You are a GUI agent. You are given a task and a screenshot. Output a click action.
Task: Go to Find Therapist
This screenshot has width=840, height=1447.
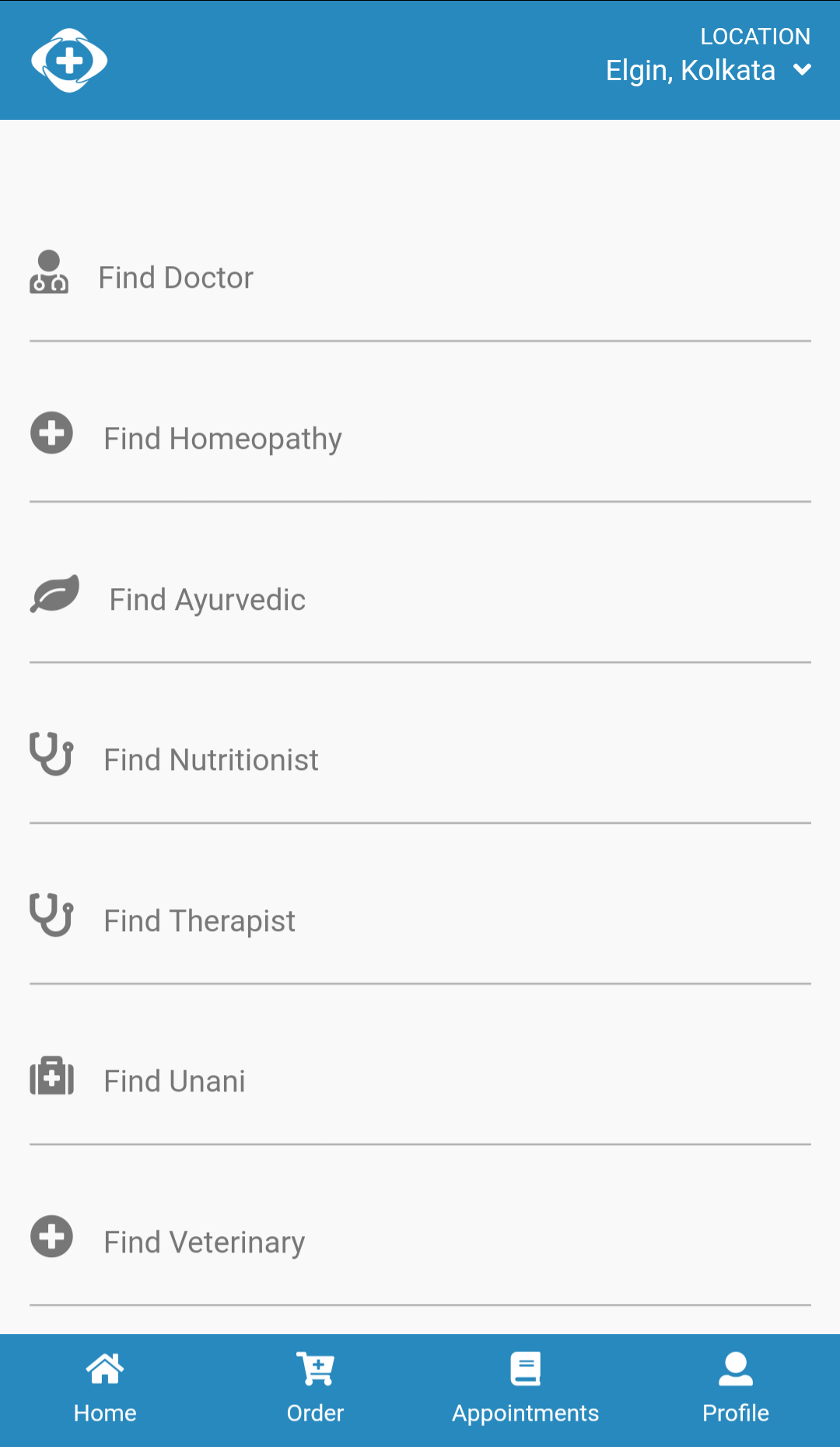coord(420,920)
